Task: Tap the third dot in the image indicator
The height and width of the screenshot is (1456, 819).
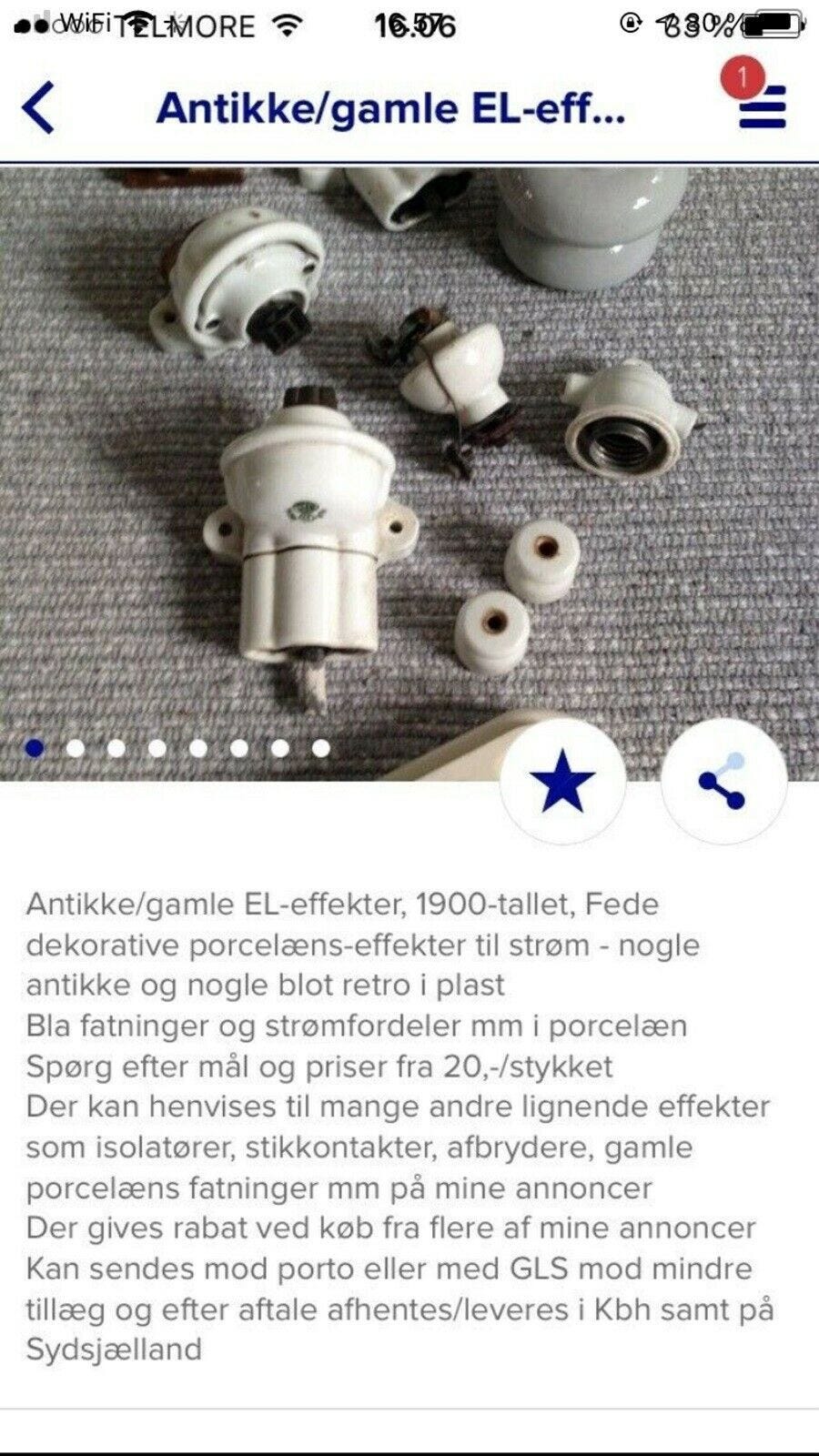Action: click(x=116, y=748)
